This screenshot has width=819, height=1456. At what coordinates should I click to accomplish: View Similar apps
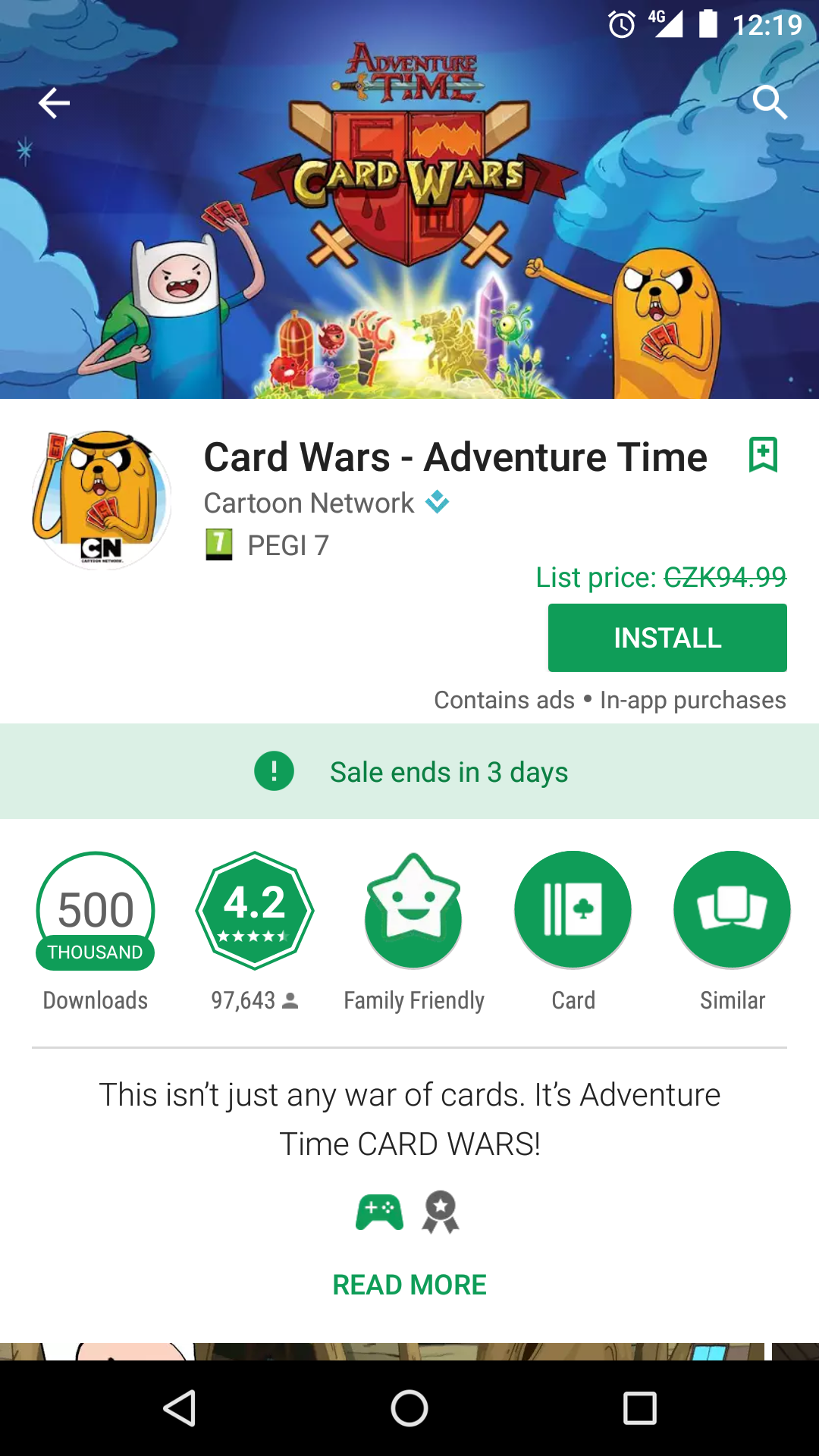pos(732,909)
